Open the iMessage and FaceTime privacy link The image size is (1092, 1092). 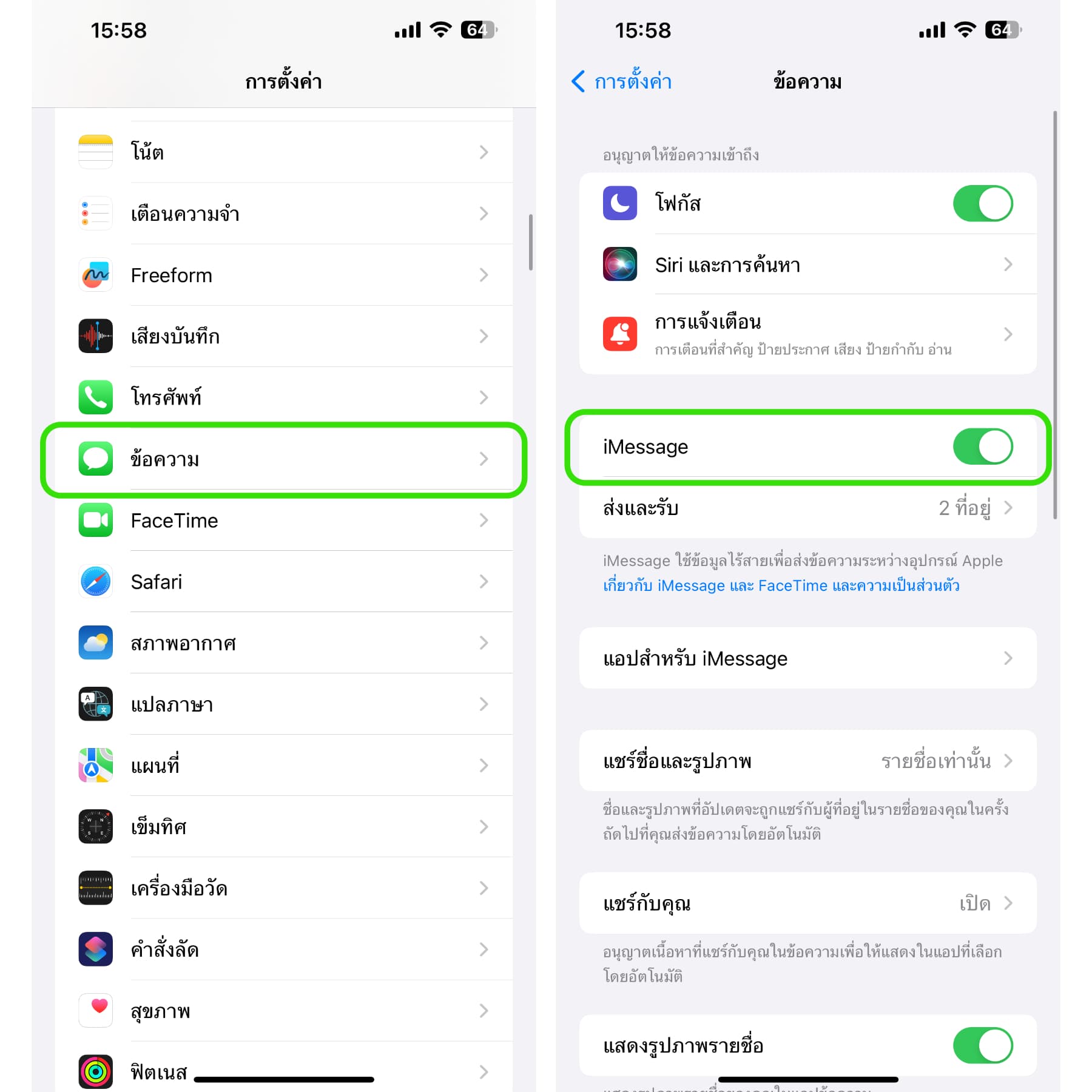coord(781,585)
